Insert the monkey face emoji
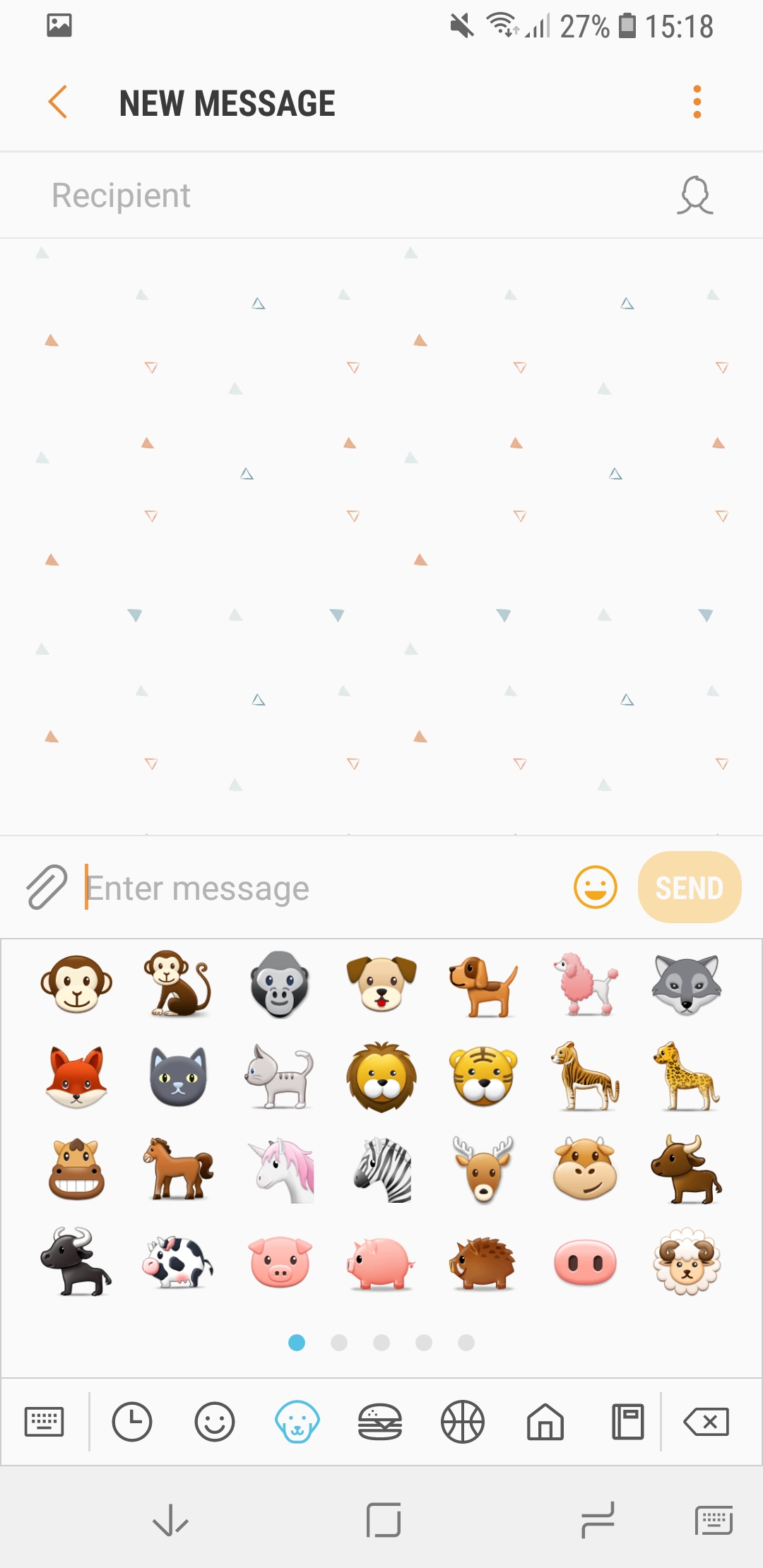 pos(76,984)
